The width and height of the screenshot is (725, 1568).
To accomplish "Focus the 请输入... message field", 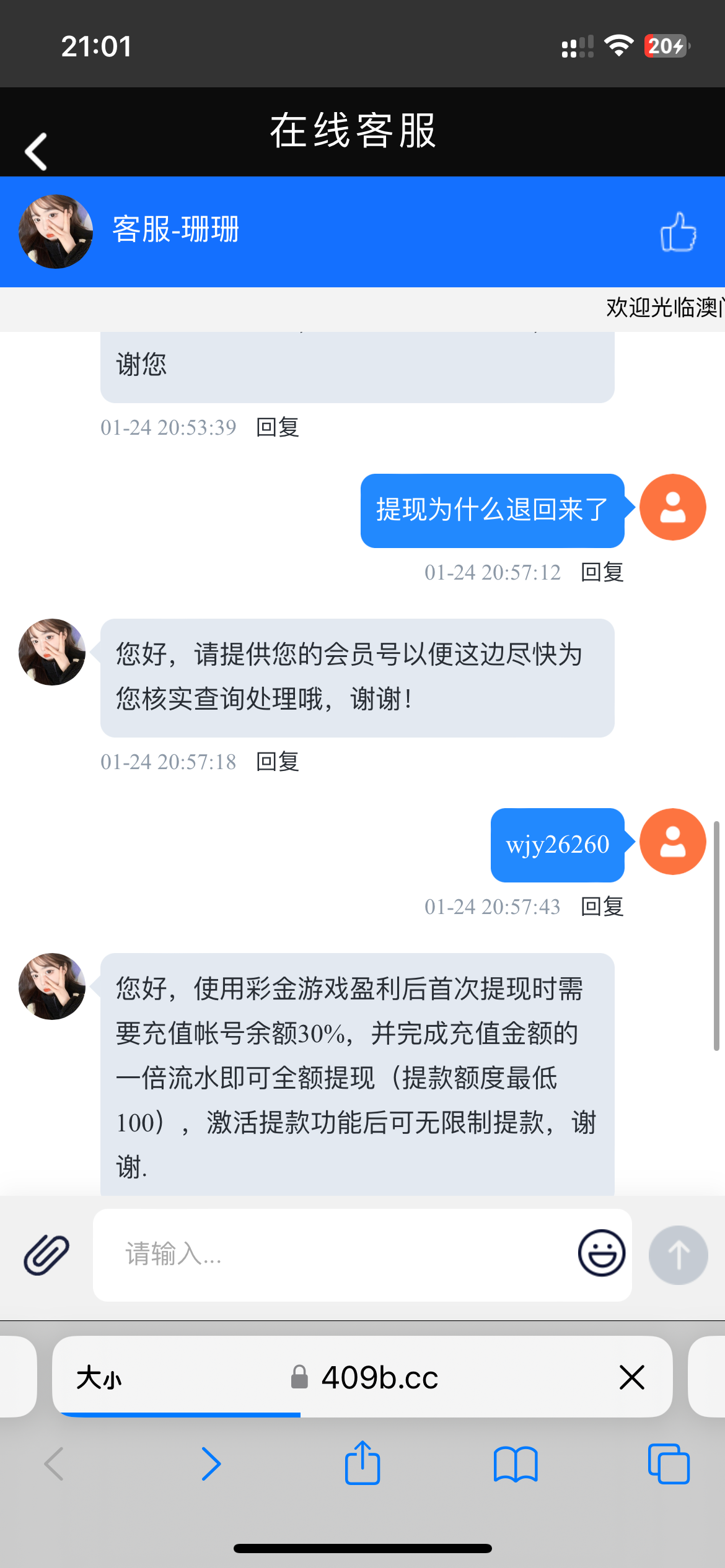I will 335,1255.
